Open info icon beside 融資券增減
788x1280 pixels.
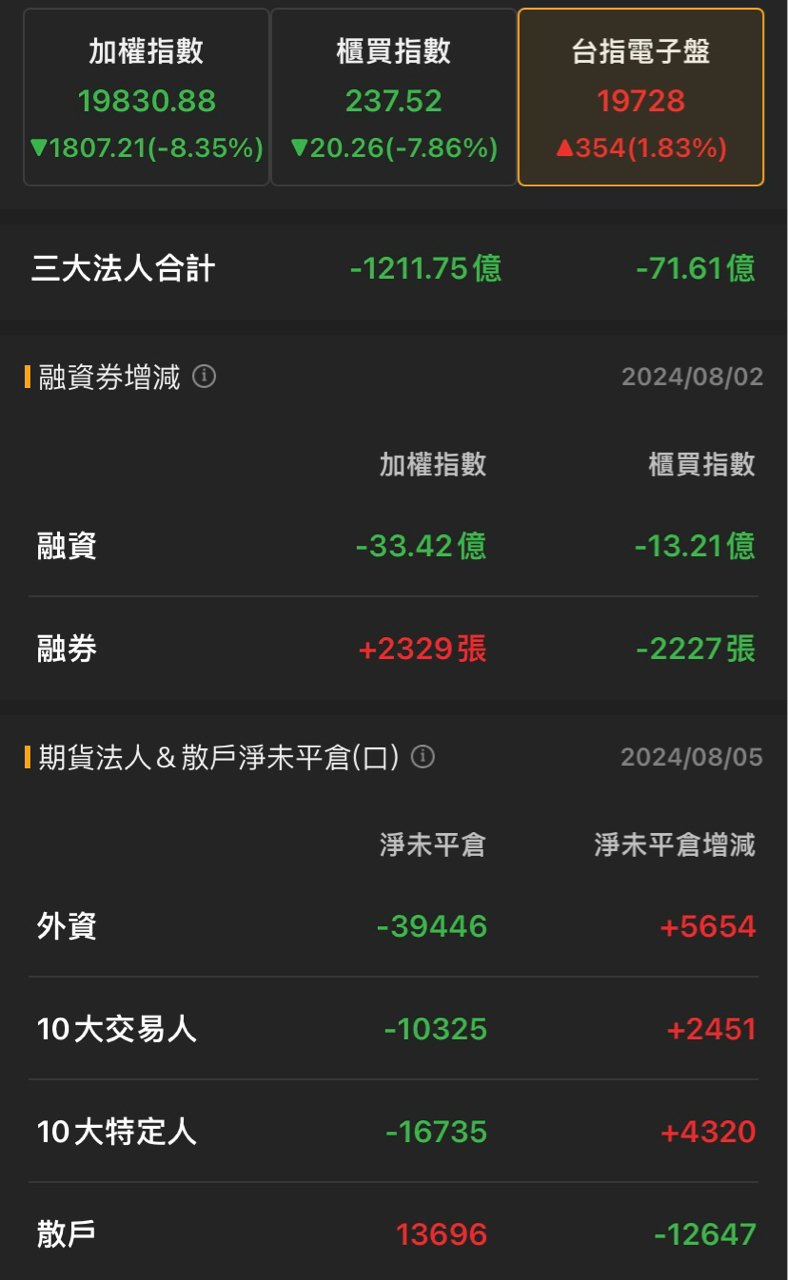pyautogui.click(x=204, y=377)
